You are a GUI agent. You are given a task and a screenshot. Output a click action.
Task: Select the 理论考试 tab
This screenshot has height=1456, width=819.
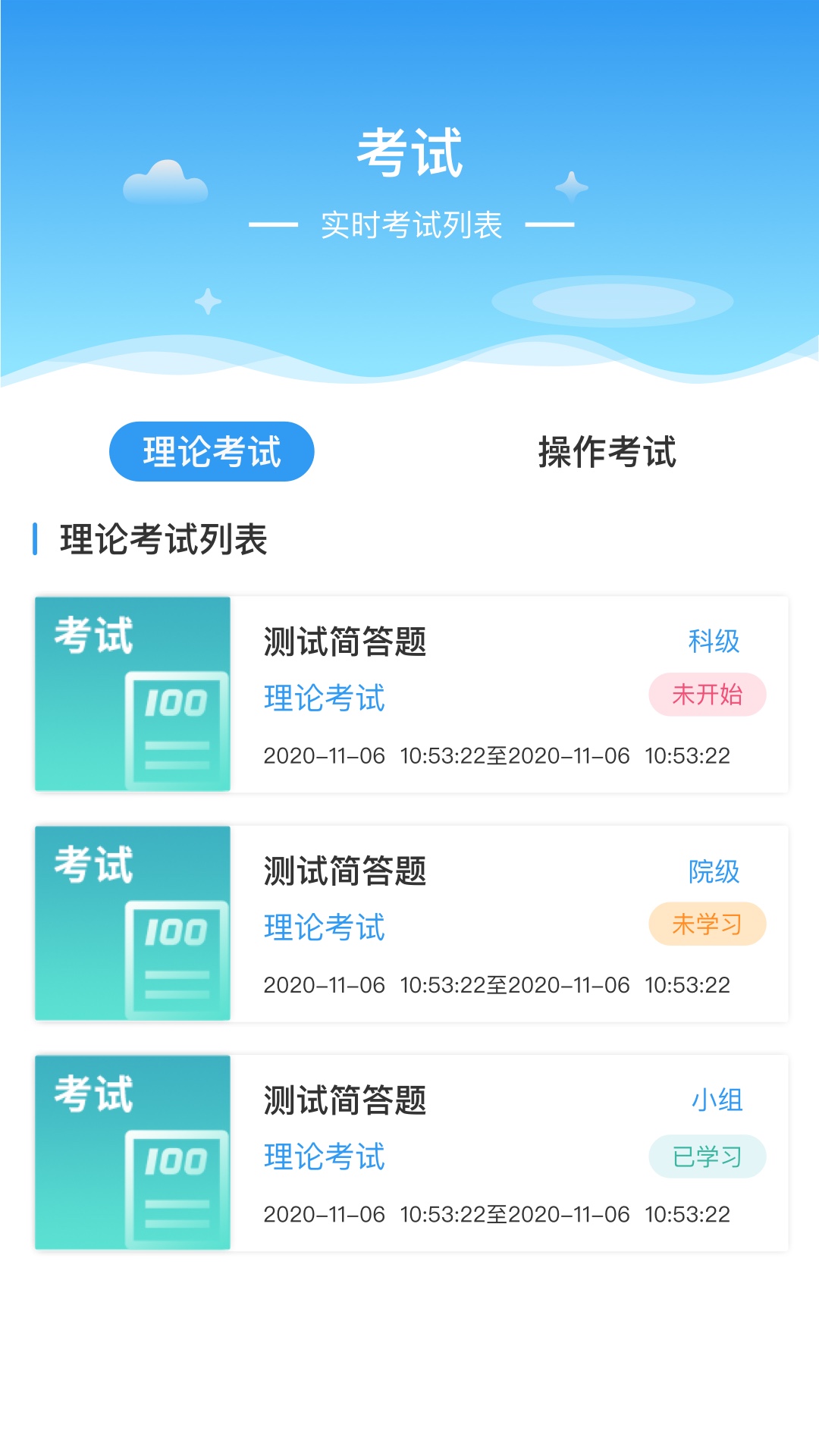click(x=211, y=452)
